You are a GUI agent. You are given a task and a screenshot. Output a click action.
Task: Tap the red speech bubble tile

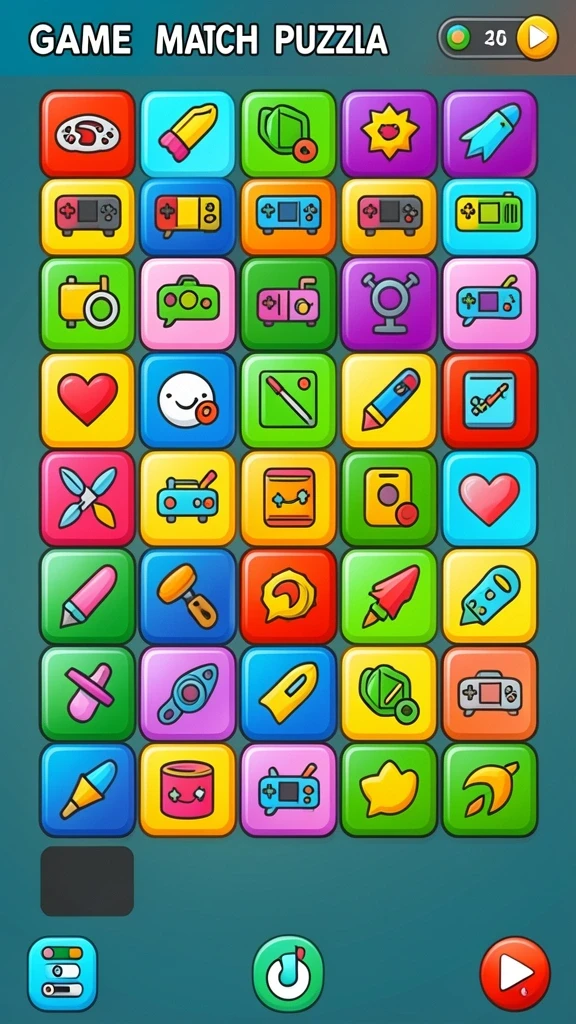pos(289,596)
